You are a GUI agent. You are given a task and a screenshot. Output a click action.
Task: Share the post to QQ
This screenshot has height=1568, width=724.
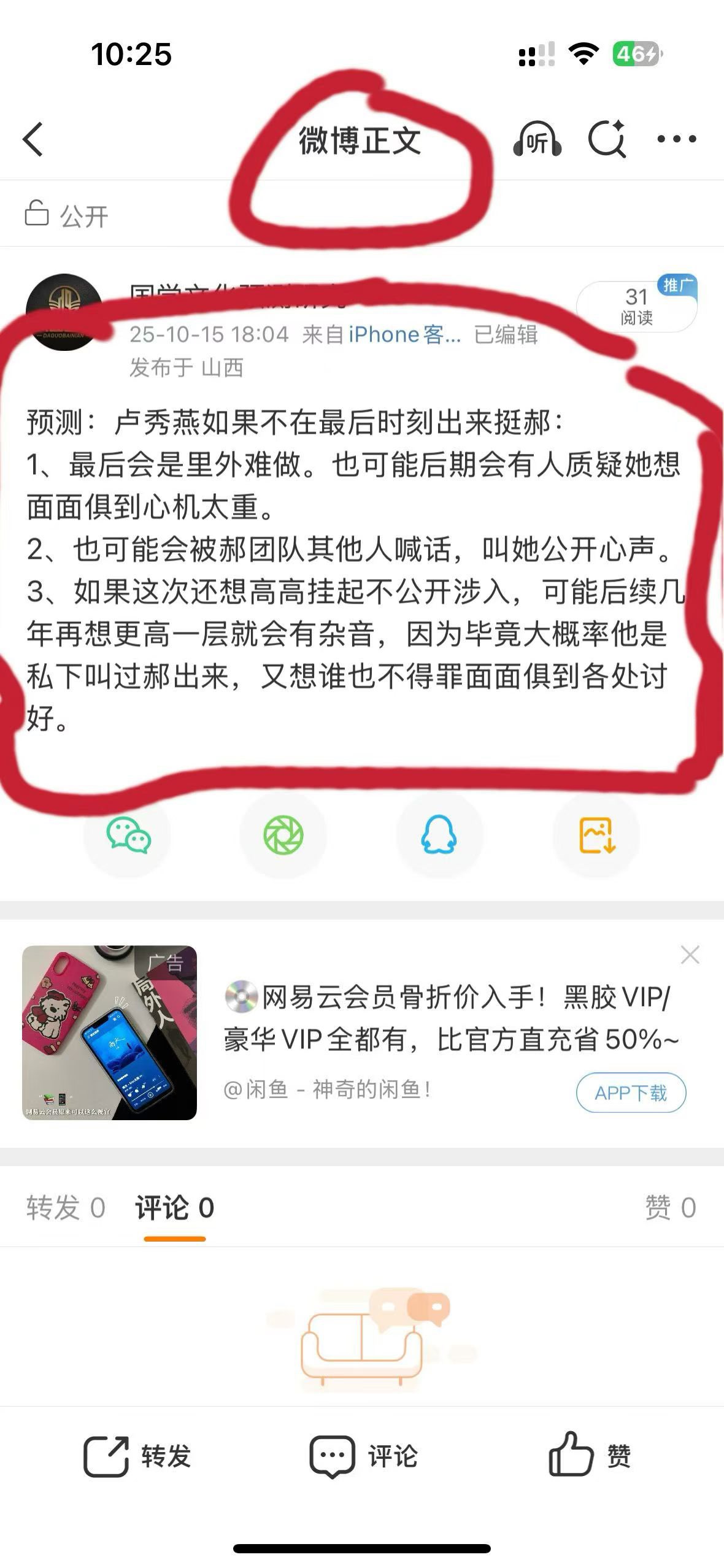439,835
